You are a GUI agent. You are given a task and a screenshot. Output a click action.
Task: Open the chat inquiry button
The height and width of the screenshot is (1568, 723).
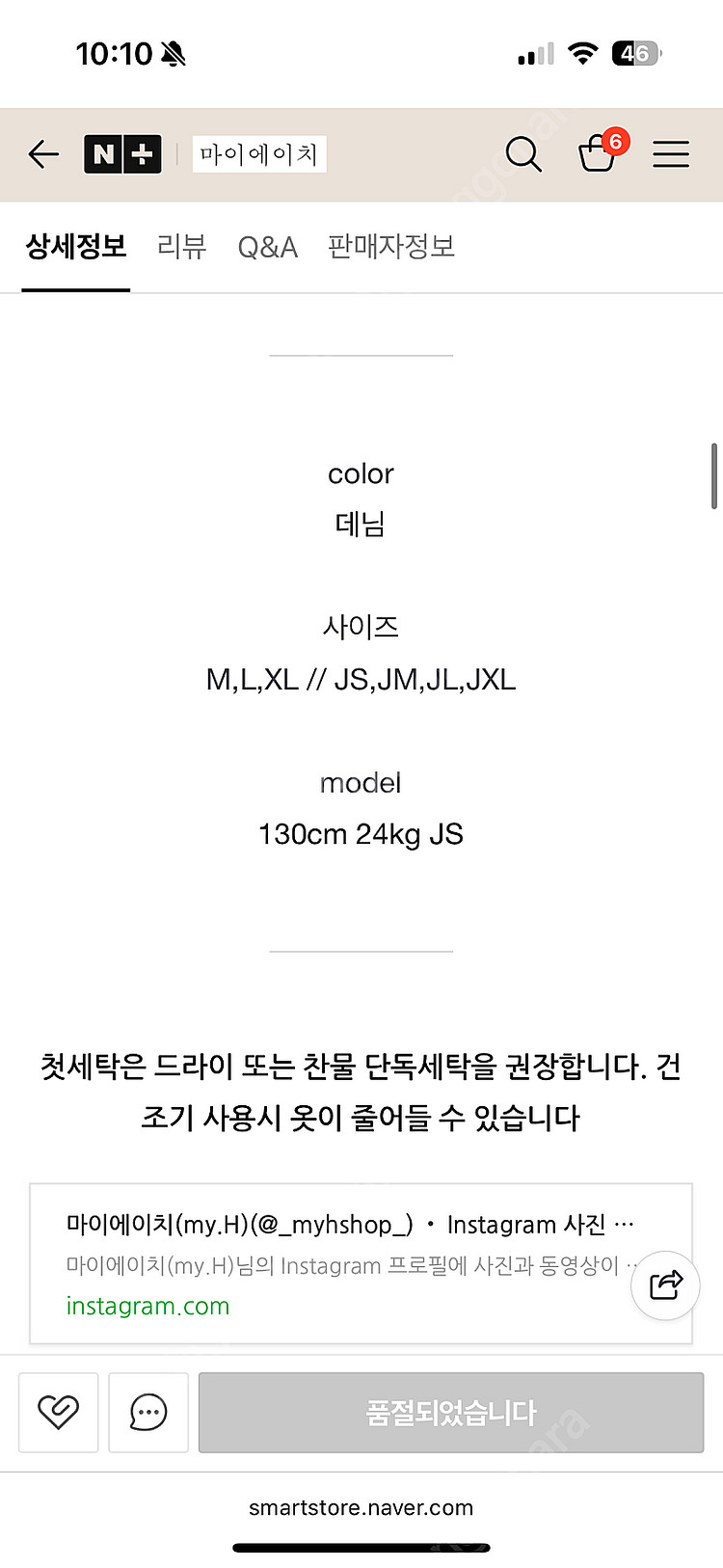tap(148, 1413)
